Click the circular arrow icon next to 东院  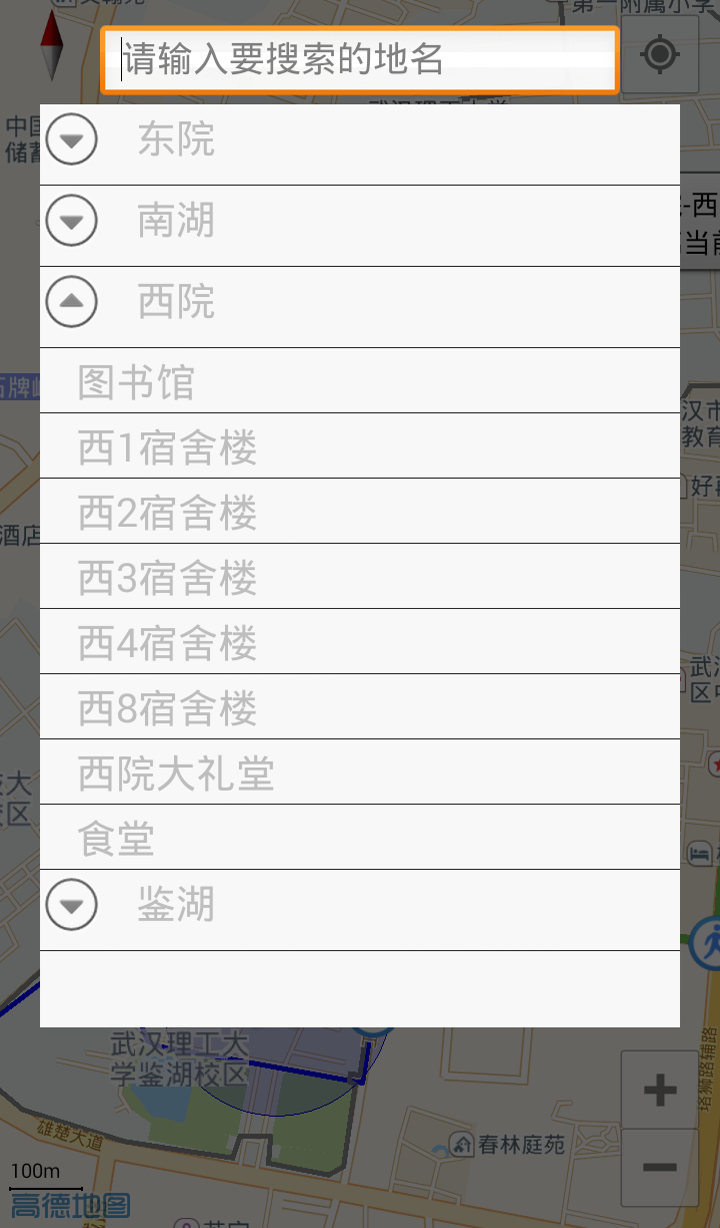(71, 140)
